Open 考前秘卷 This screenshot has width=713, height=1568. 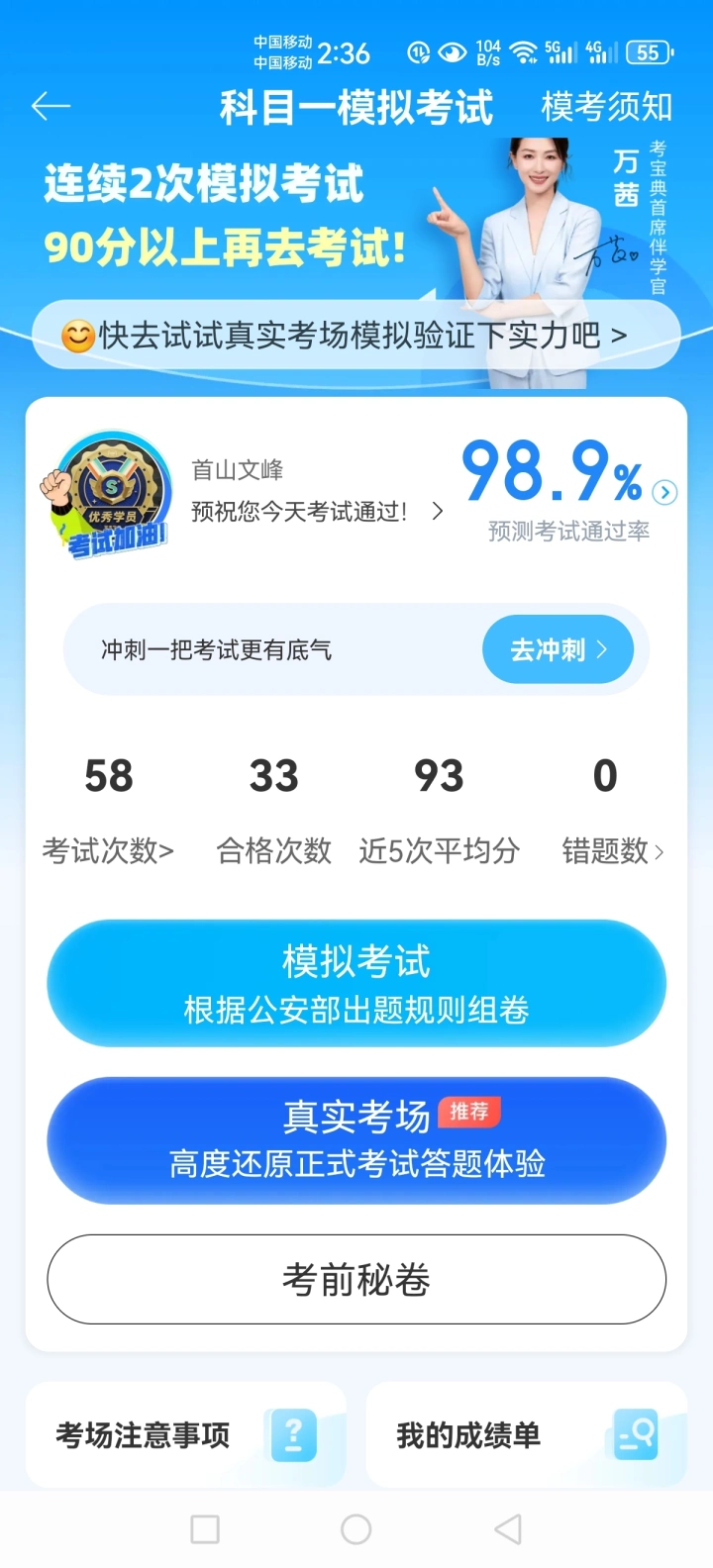point(356,1279)
